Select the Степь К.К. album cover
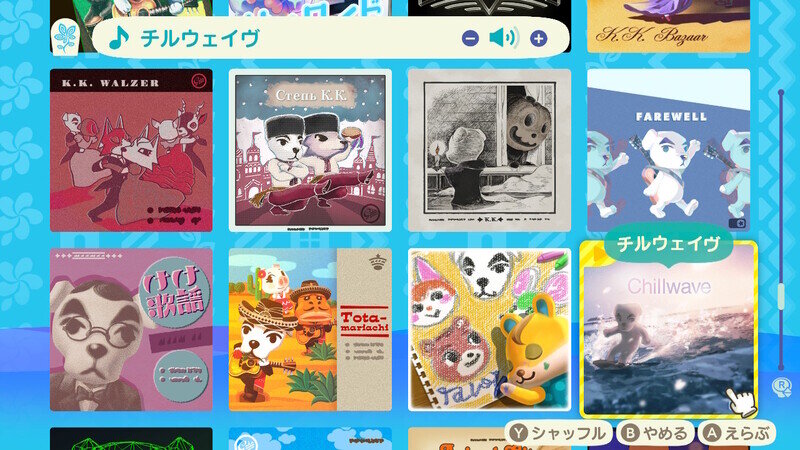 (x=310, y=150)
